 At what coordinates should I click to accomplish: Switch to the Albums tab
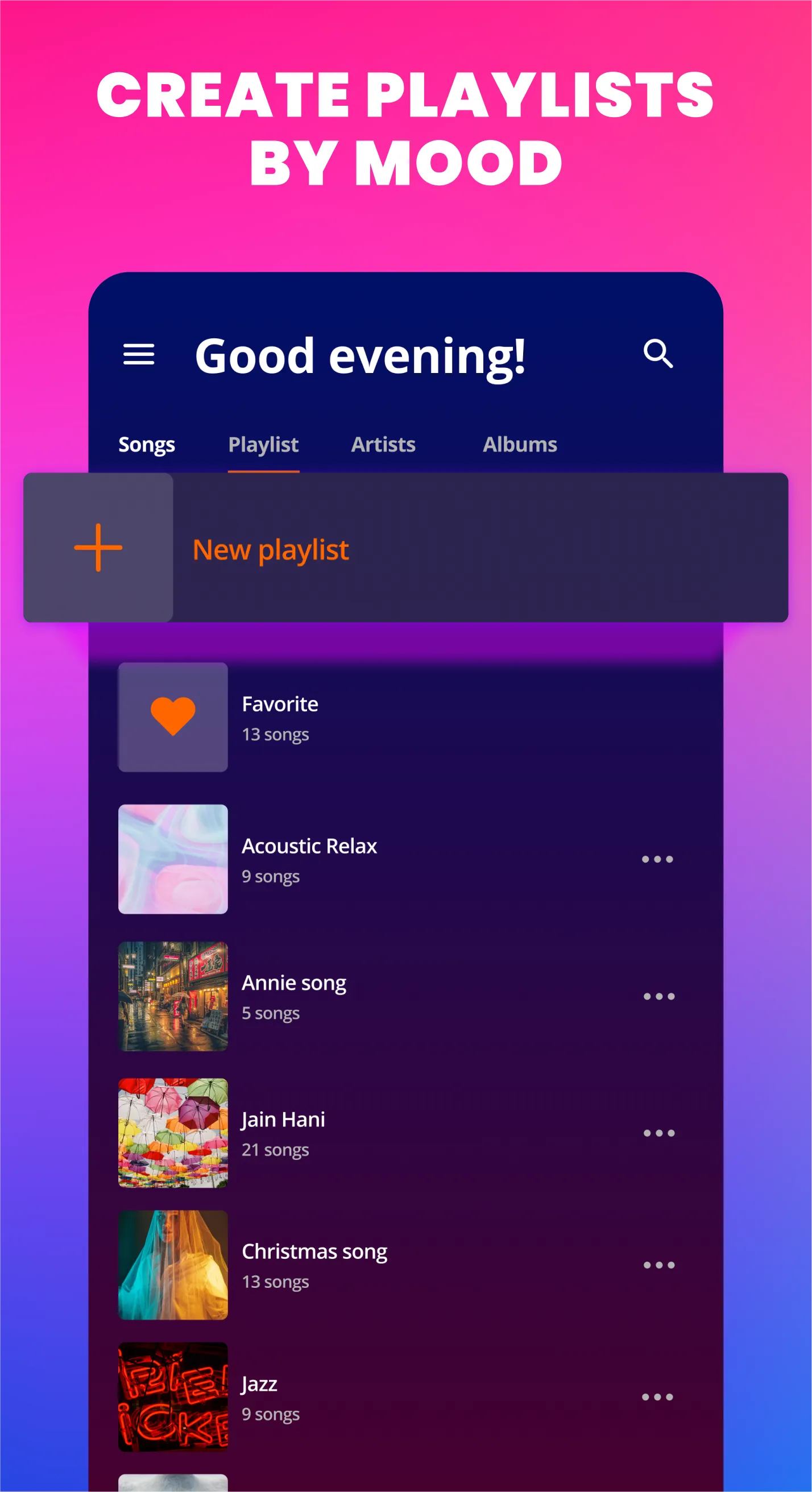coord(520,444)
